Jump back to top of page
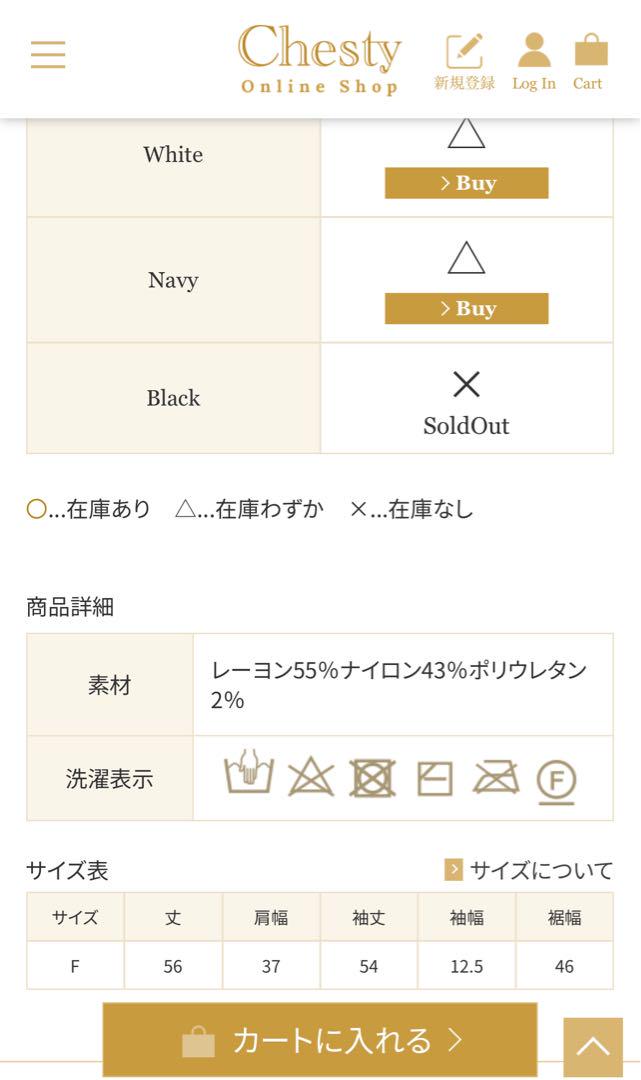This screenshot has height=1080, width=641. pyautogui.click(x=593, y=1047)
